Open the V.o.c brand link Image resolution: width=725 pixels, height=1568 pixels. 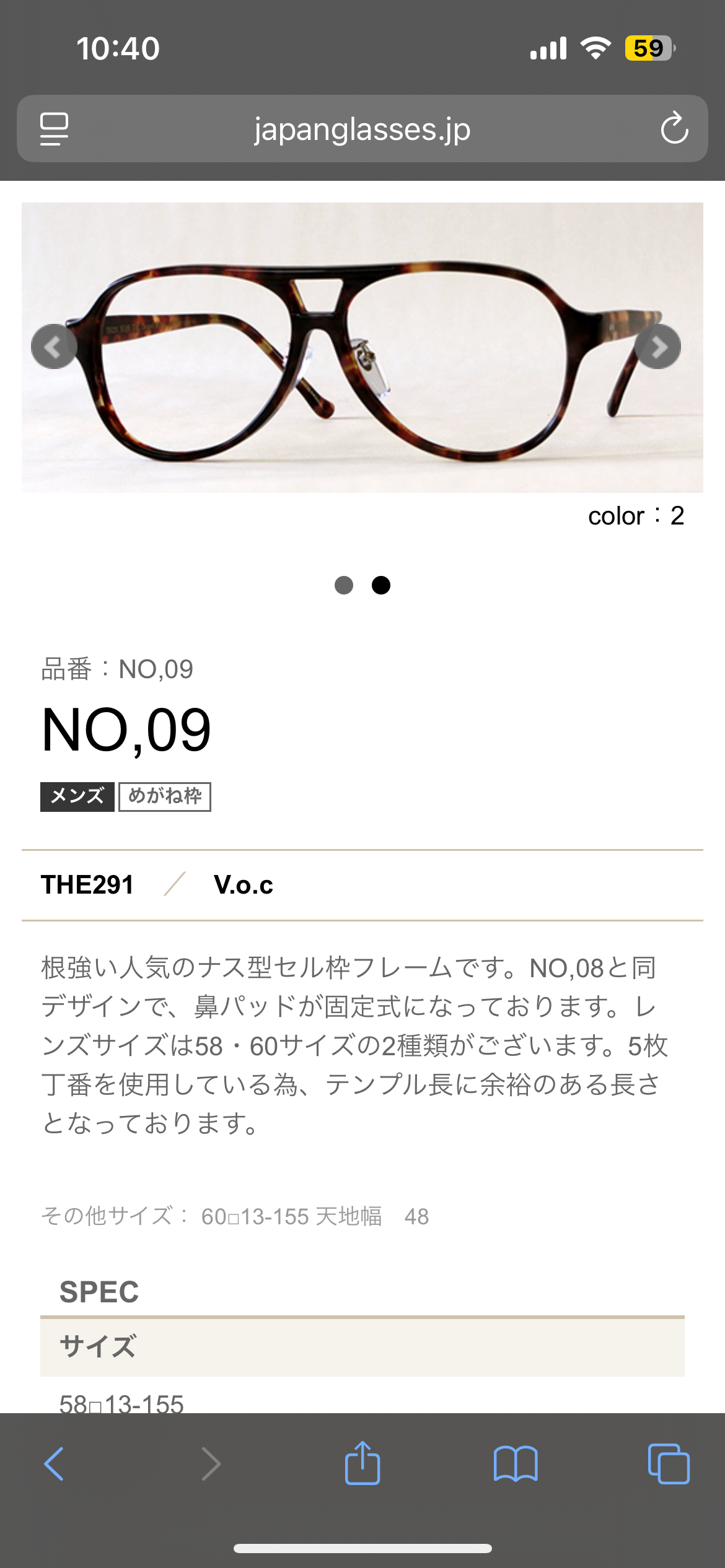pyautogui.click(x=244, y=885)
